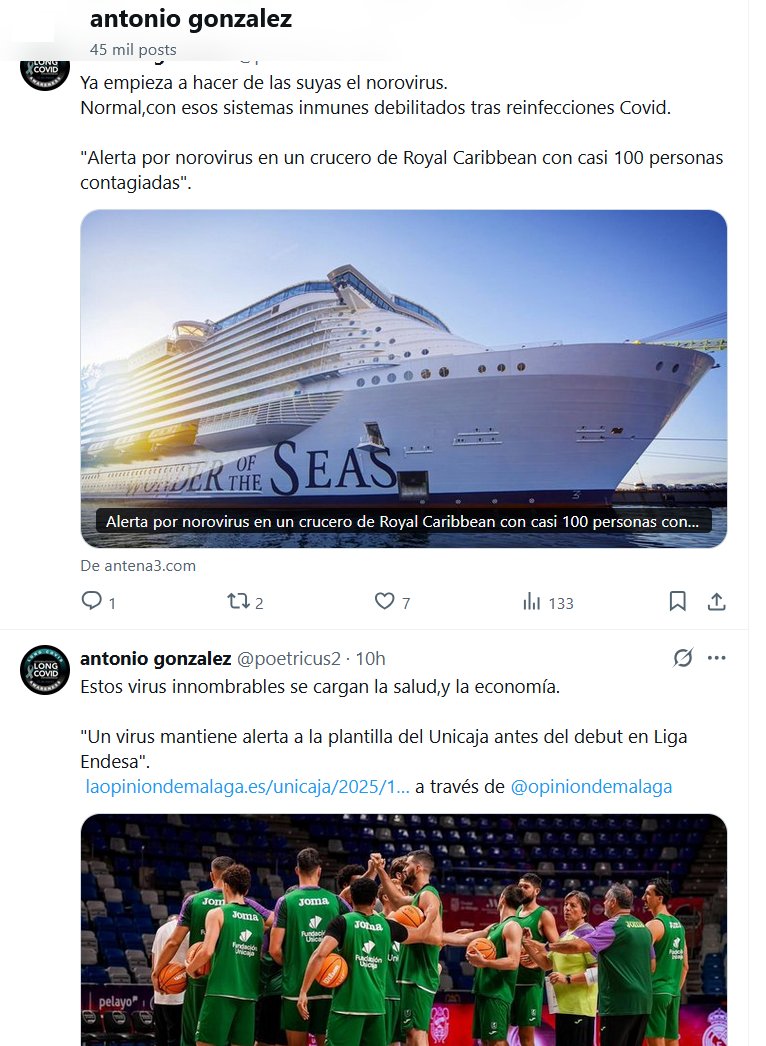The width and height of the screenshot is (766, 1046).
Task: Share the norovirus cruise post
Action: point(716,602)
